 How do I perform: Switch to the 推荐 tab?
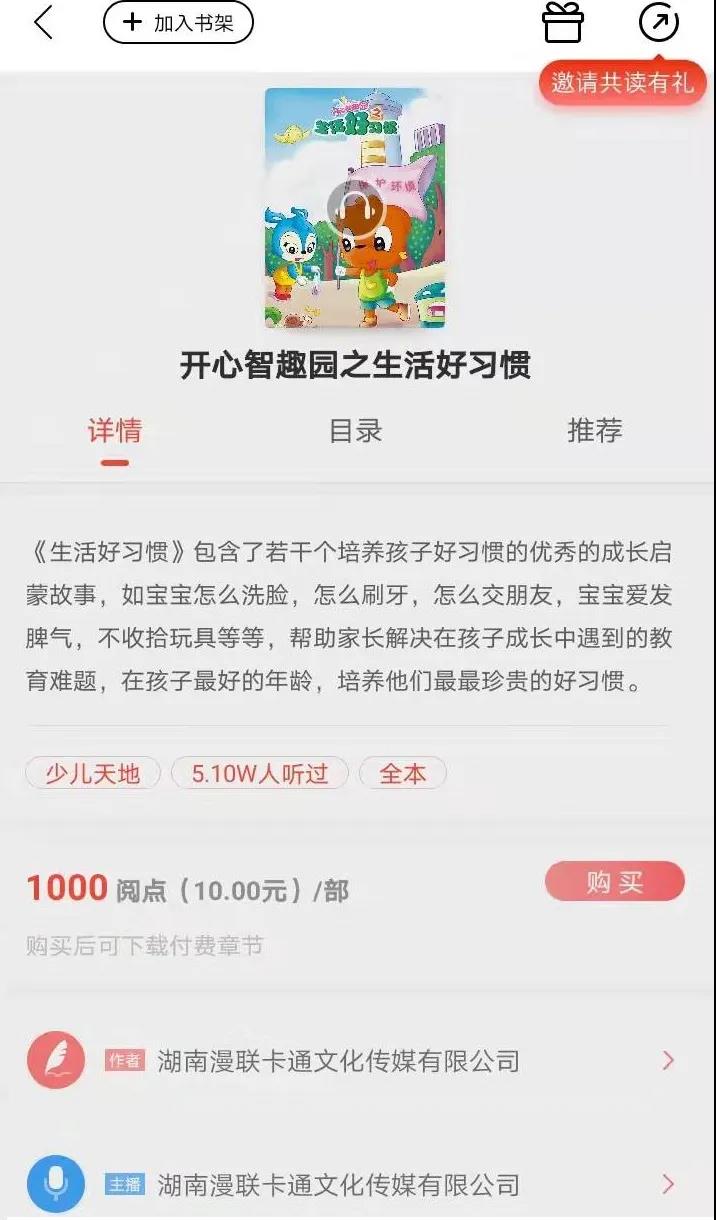pyautogui.click(x=595, y=431)
